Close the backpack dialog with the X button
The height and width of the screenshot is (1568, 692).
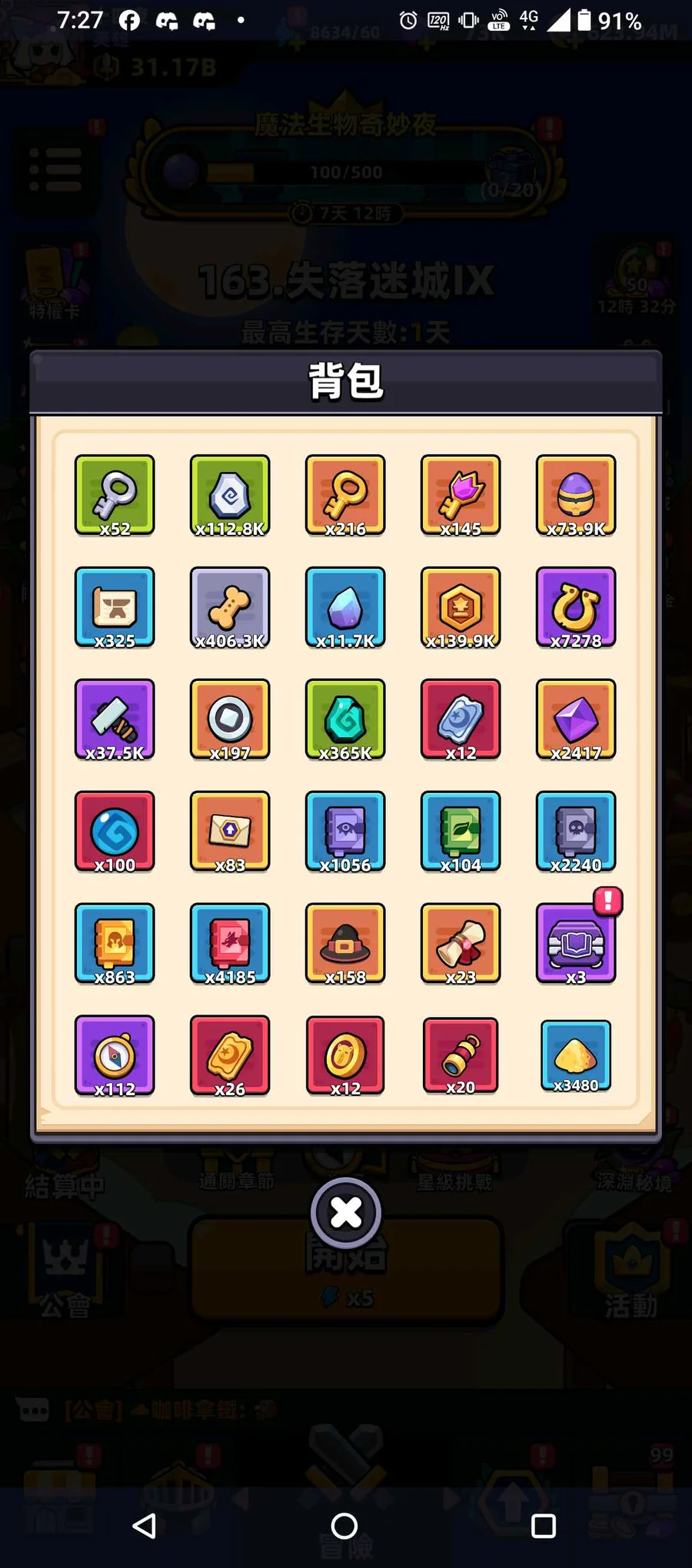(346, 1213)
